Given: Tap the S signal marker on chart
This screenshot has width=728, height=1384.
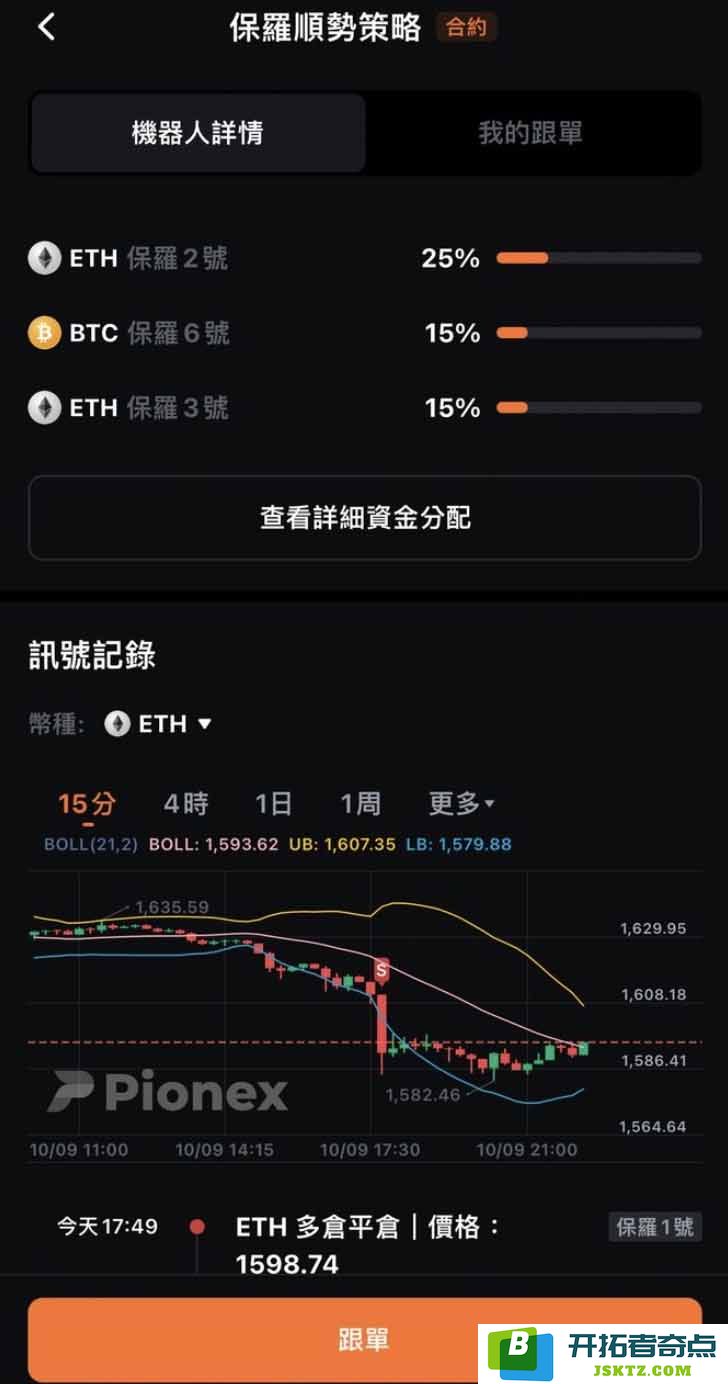Looking at the screenshot, I should 380,969.
